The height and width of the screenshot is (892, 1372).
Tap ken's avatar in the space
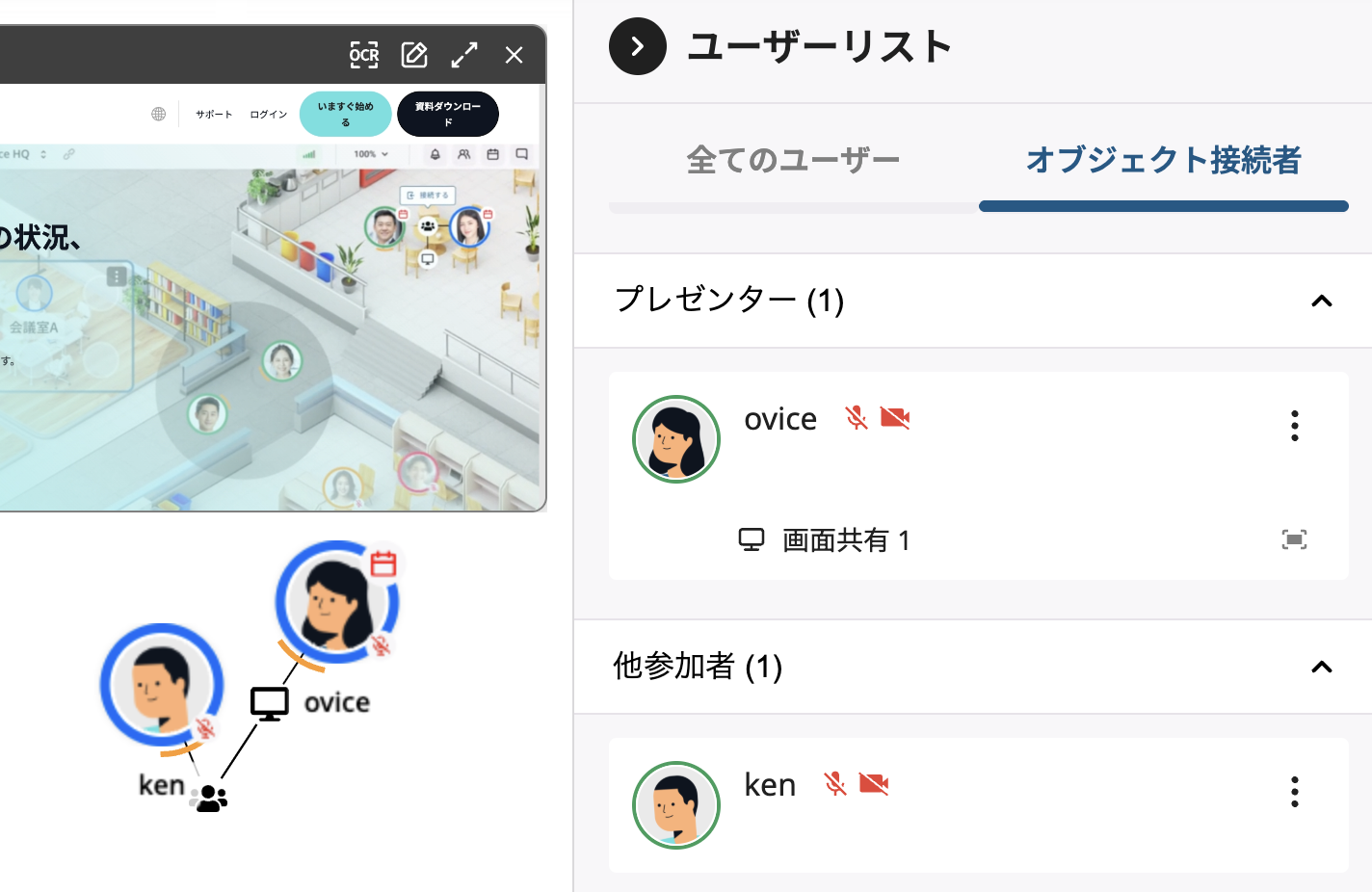point(162,685)
